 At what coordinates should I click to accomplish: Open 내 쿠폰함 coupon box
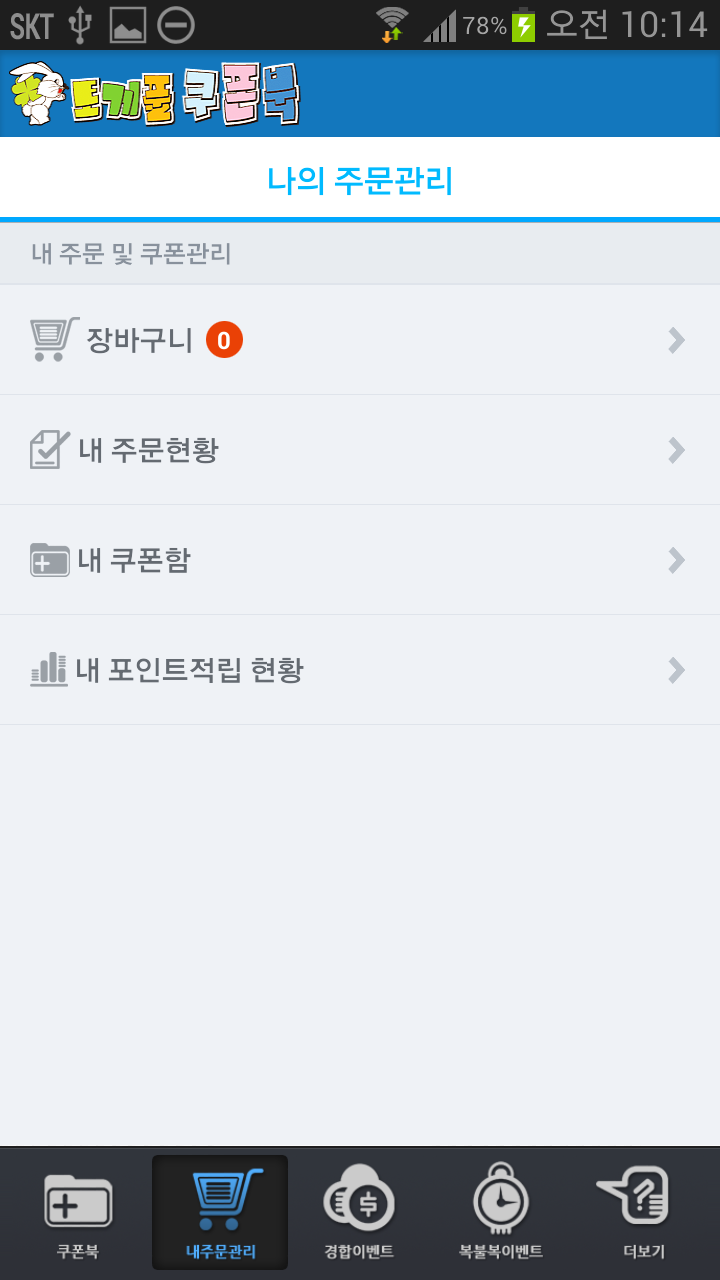pos(360,560)
